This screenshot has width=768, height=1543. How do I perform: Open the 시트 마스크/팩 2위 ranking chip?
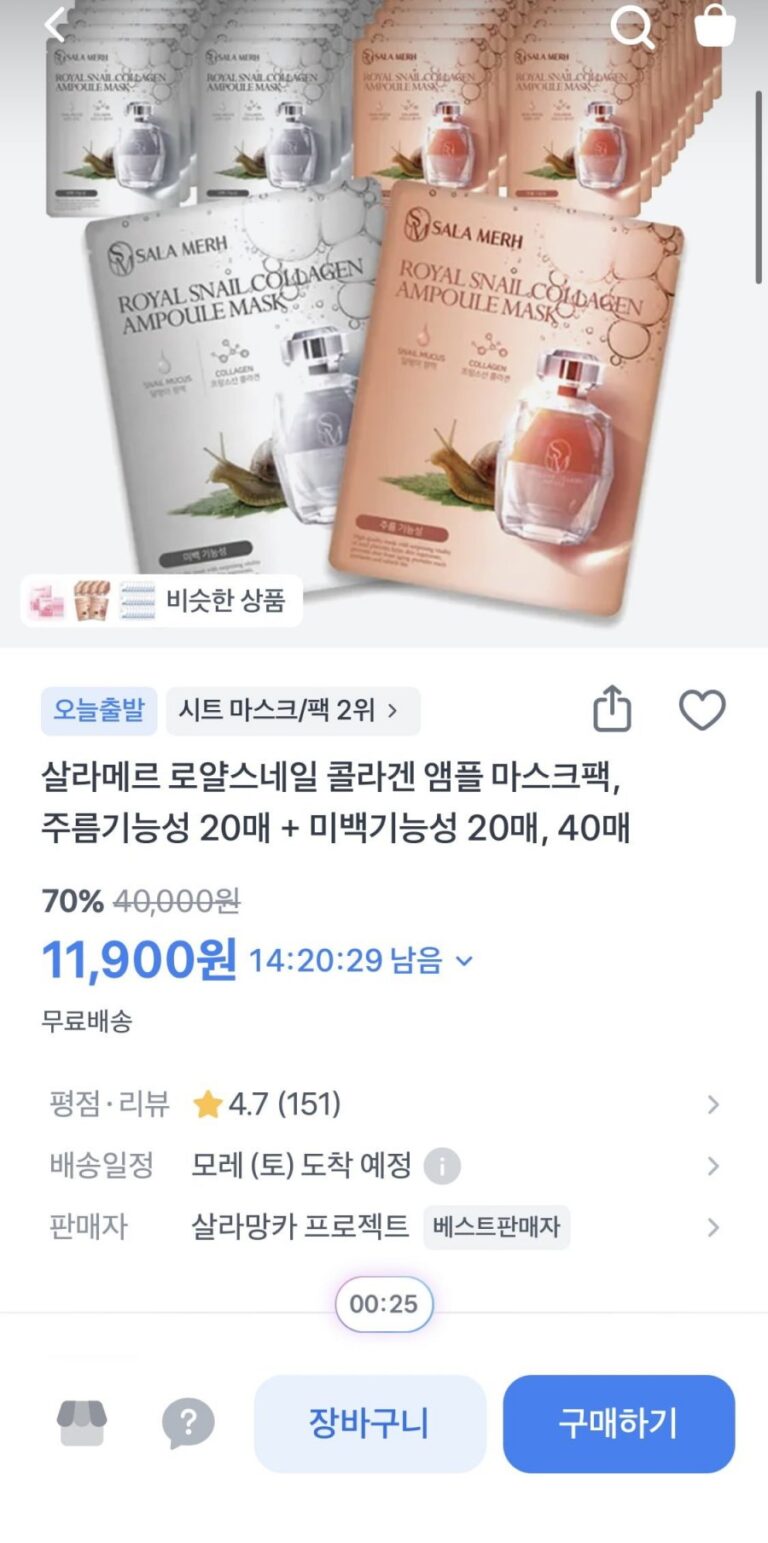pyautogui.click(x=293, y=711)
